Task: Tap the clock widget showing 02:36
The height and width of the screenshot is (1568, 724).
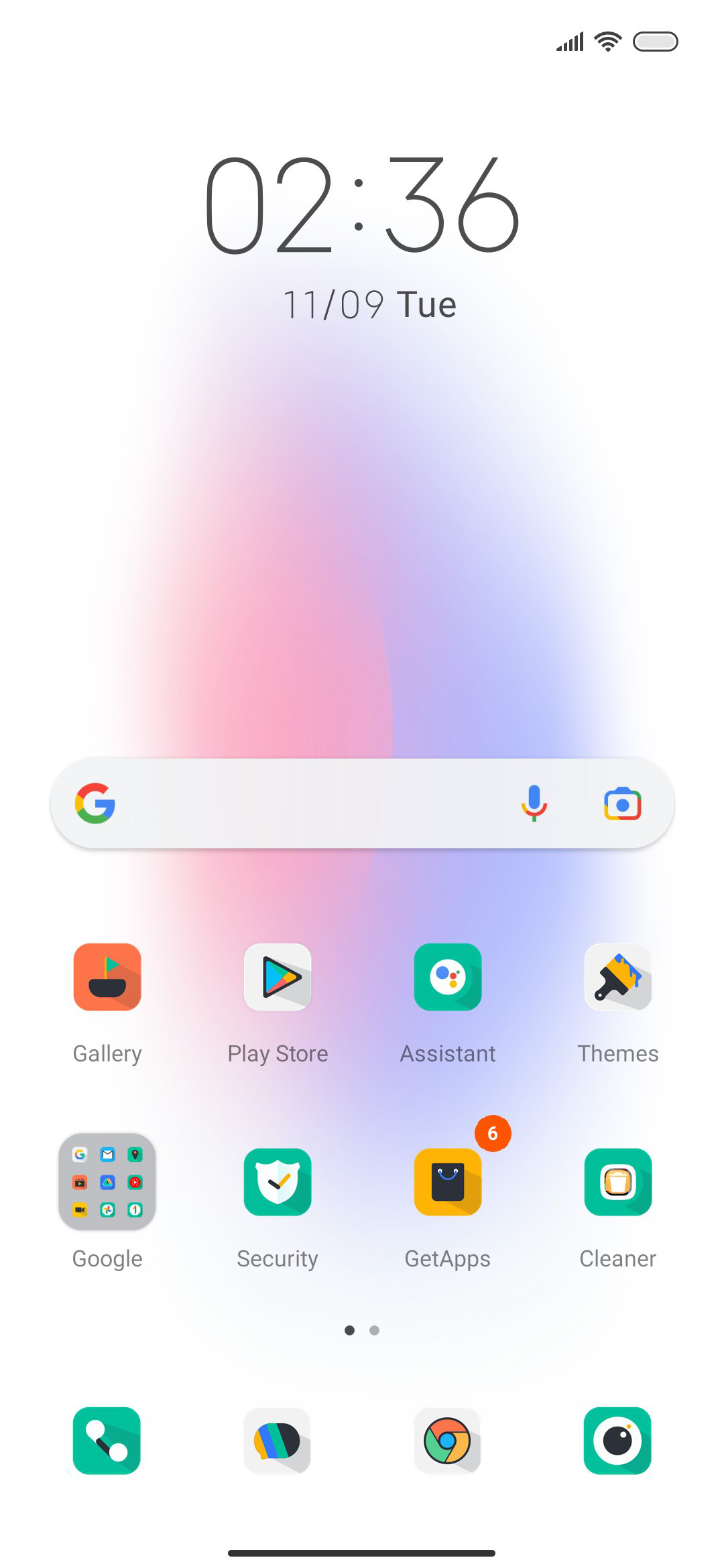Action: tap(362, 205)
